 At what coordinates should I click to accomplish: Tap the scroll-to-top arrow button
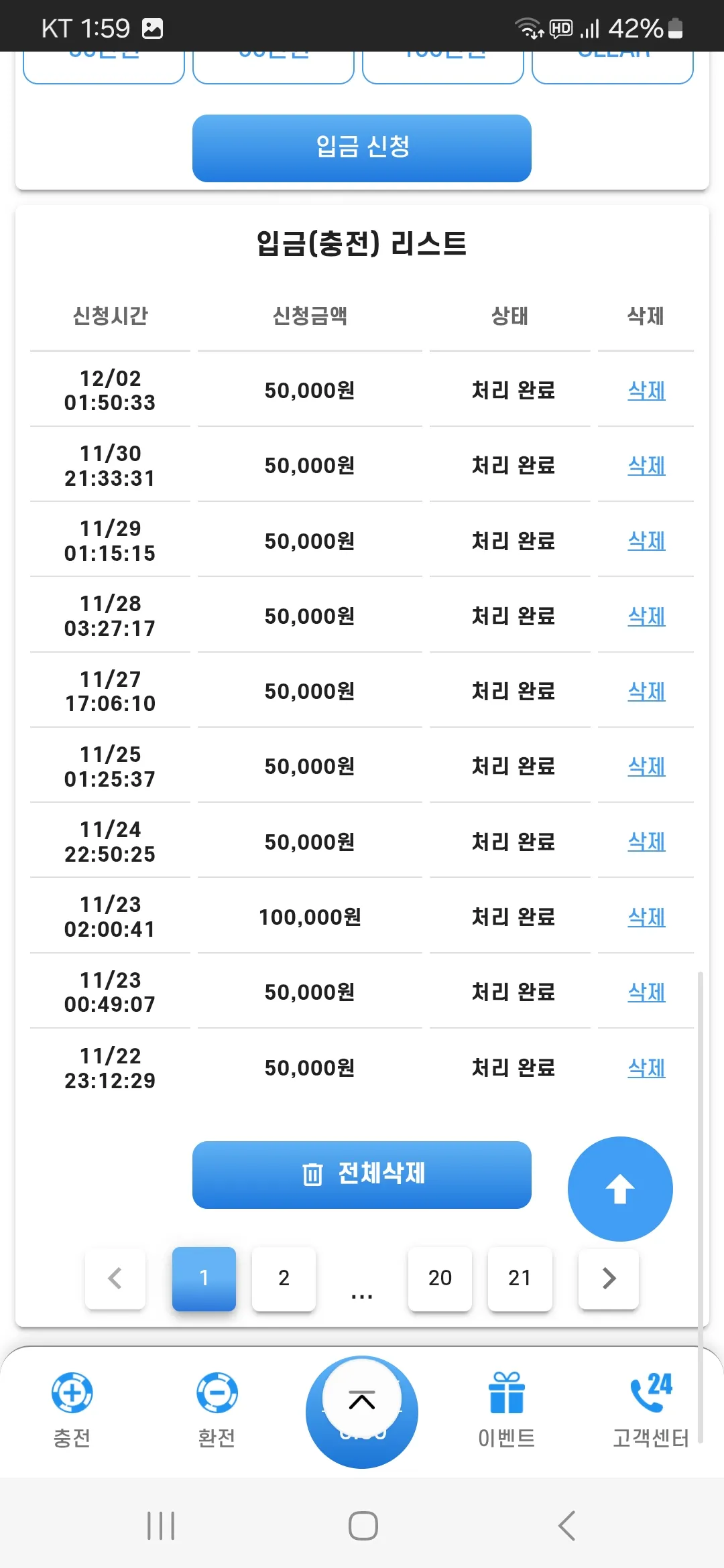620,1189
